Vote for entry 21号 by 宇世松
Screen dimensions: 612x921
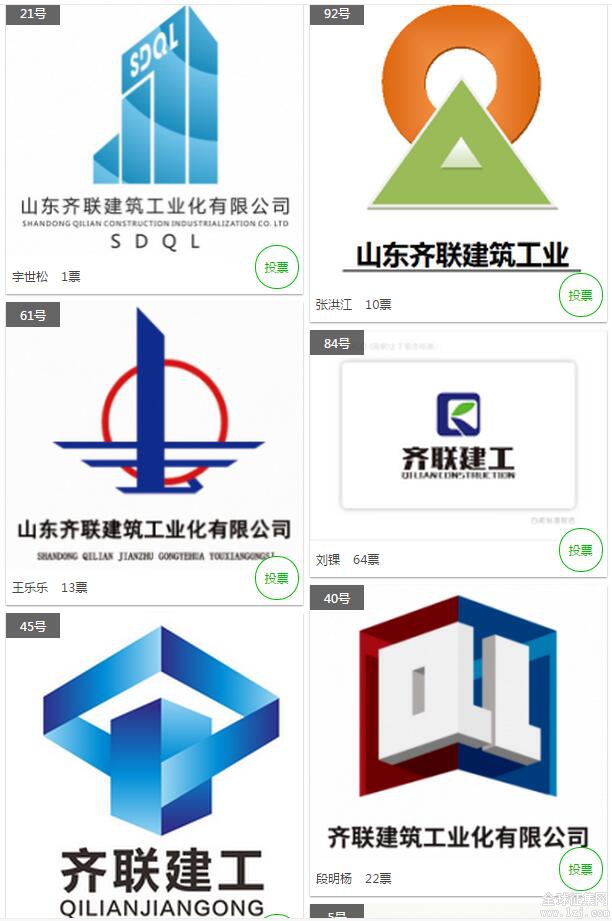(x=276, y=267)
